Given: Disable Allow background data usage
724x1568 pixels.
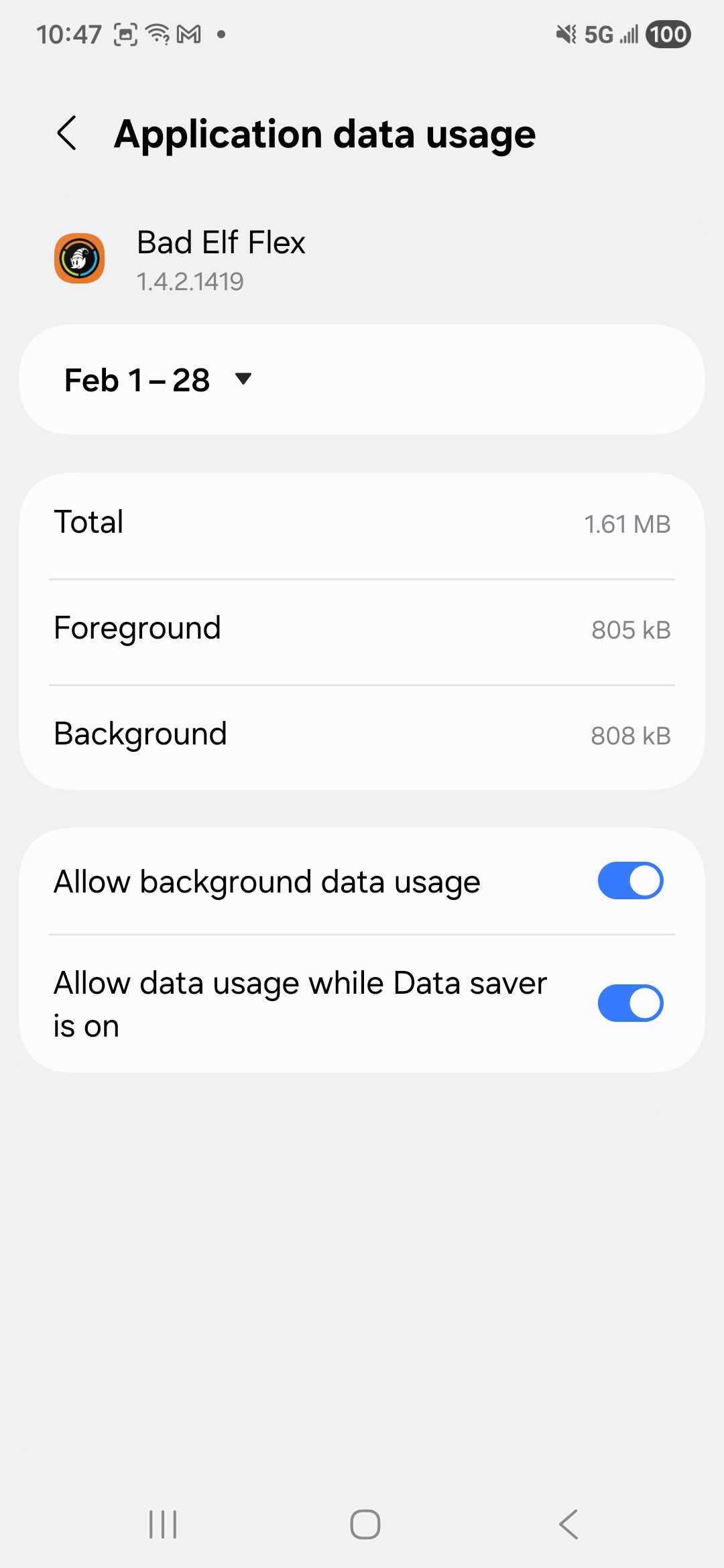Looking at the screenshot, I should (629, 880).
